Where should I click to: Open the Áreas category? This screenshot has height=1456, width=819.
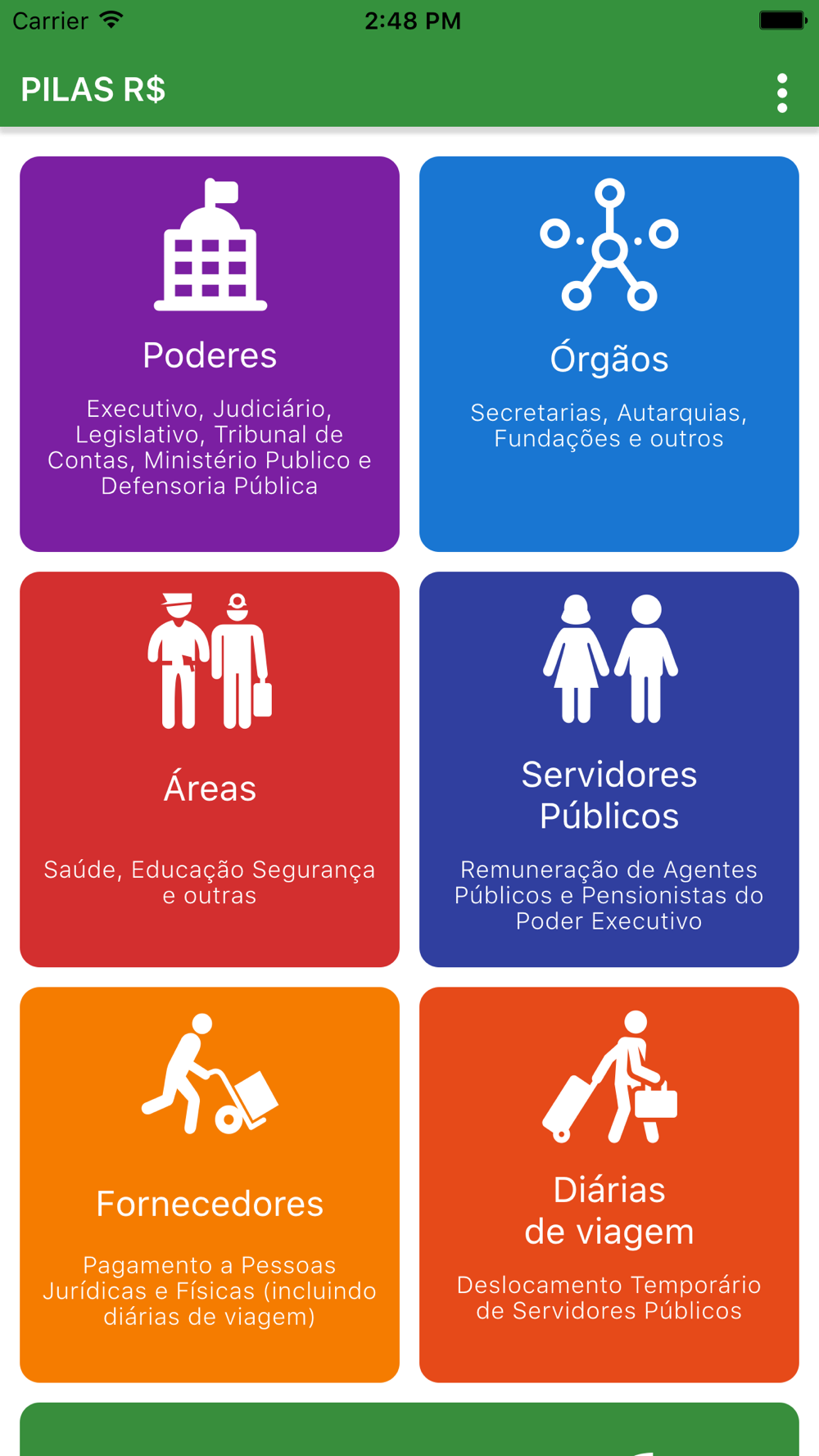(x=210, y=769)
